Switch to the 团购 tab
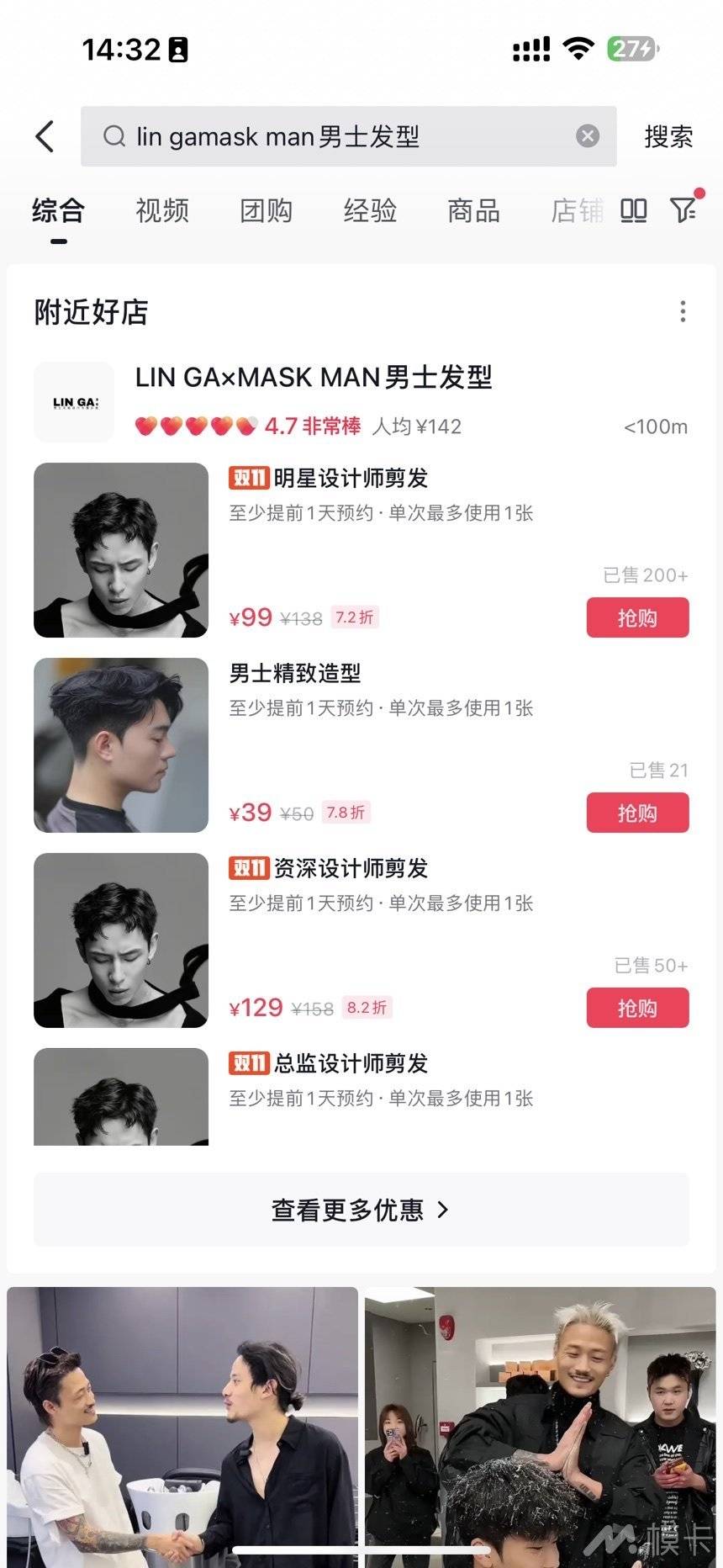Screen dimensions: 723x1568 click(266, 210)
